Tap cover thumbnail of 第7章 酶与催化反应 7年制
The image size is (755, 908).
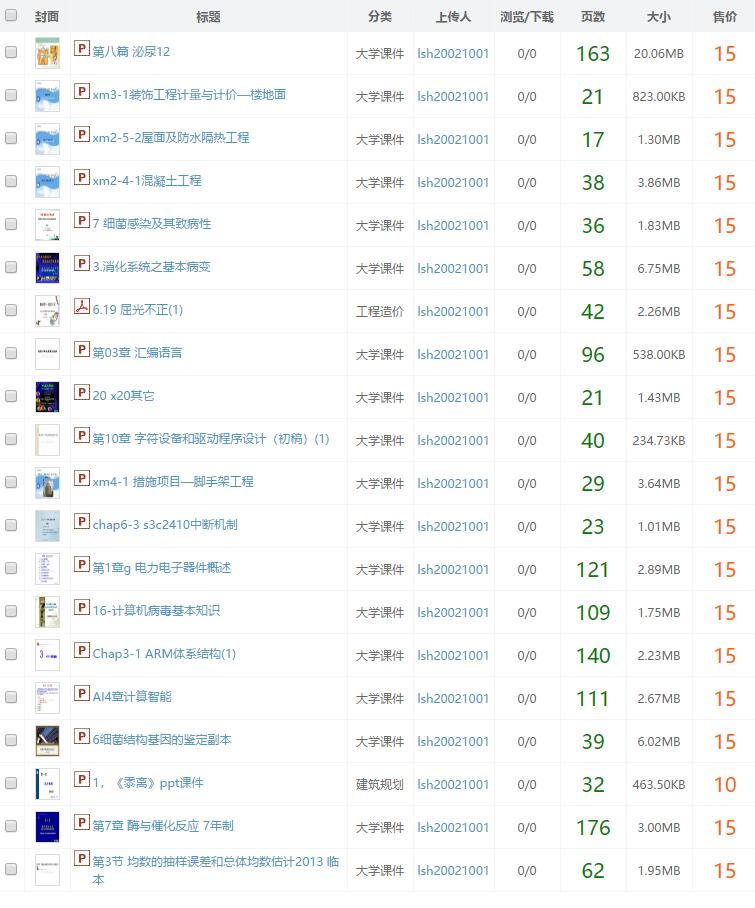tap(47, 826)
